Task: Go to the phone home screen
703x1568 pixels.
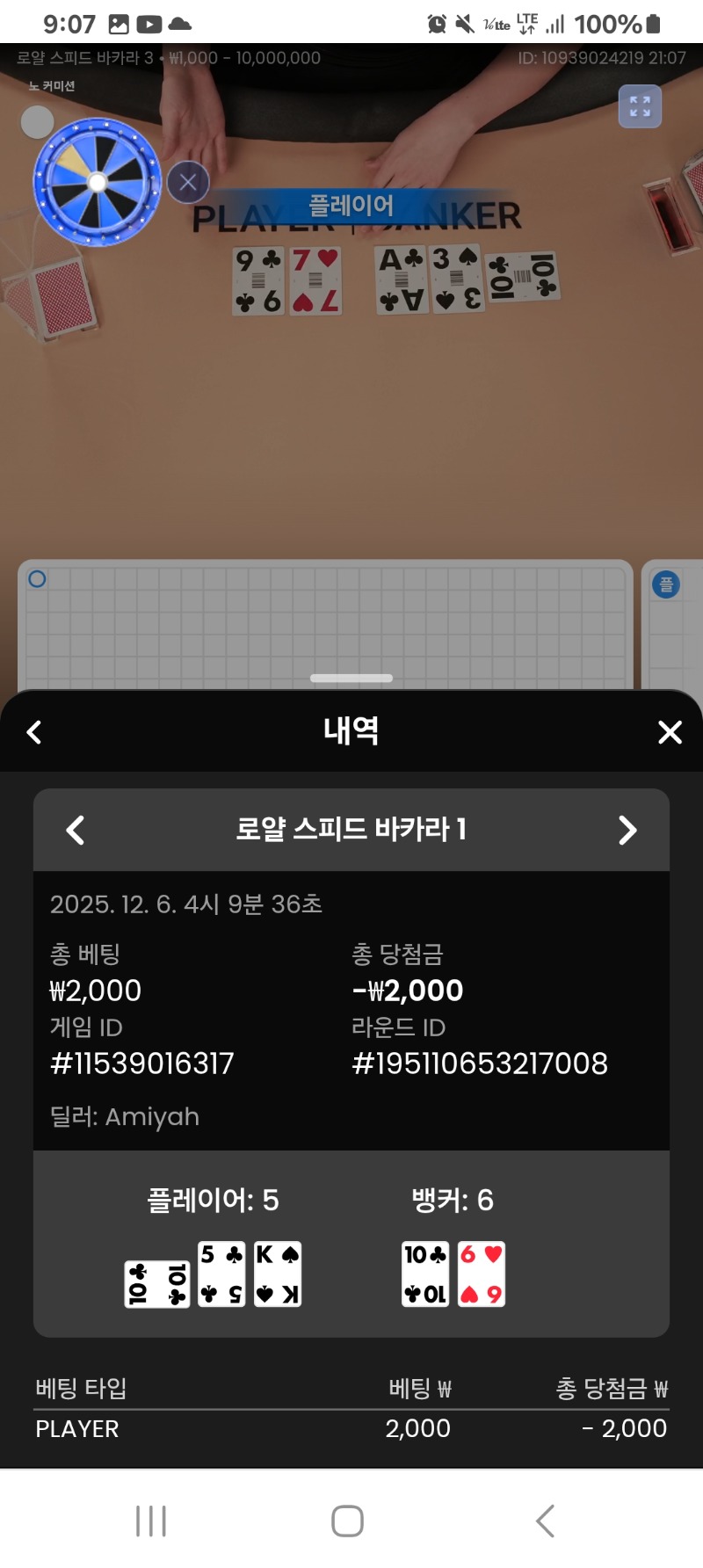Action: point(348,1521)
